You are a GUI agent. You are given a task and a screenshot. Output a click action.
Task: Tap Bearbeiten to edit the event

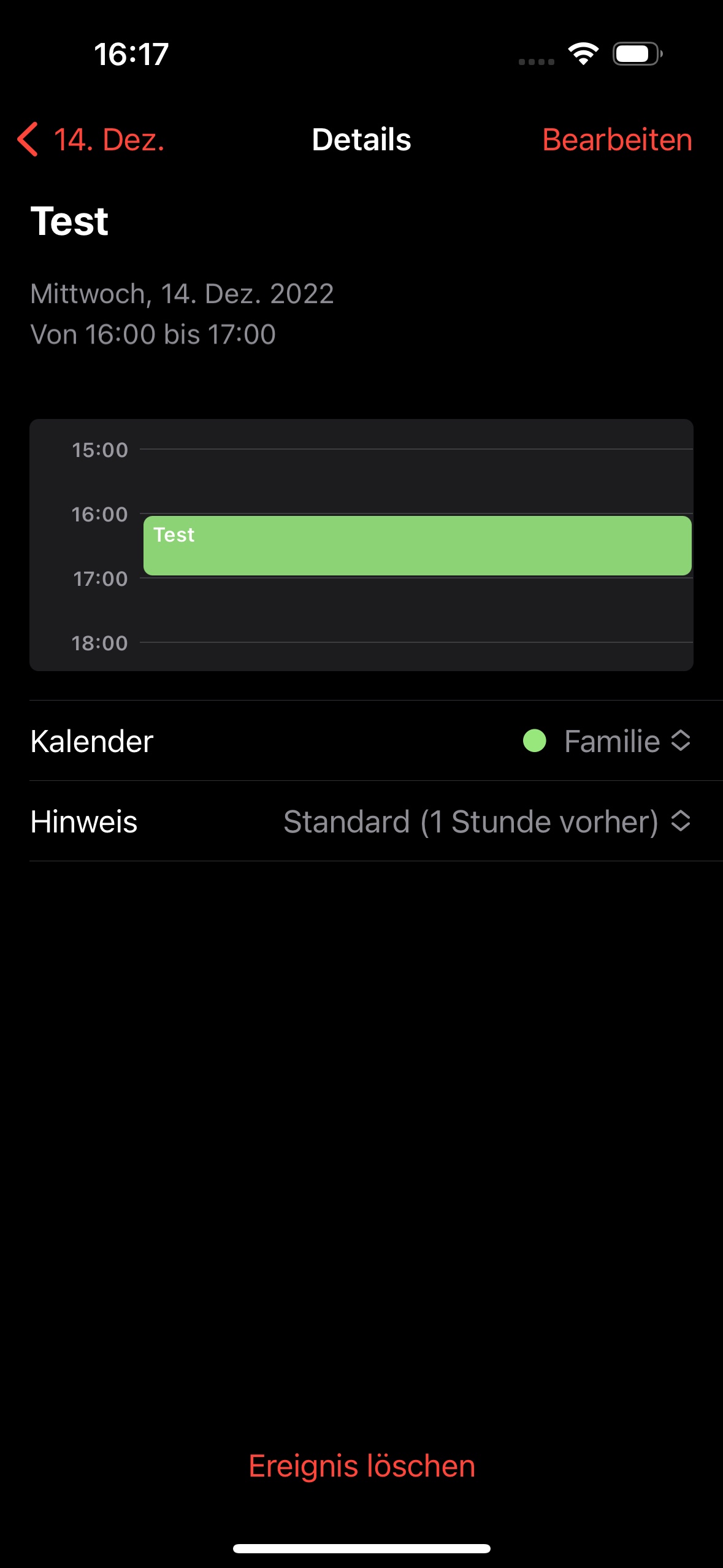click(617, 140)
